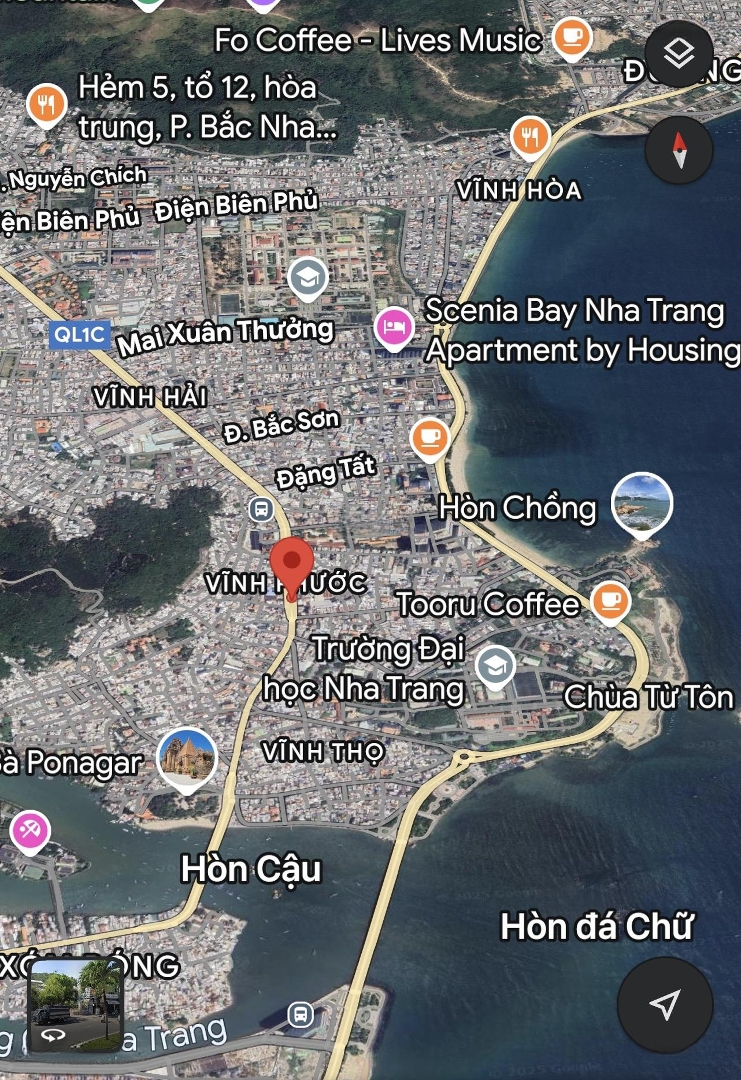
Task: Open the Ponagar tower photo marker
Action: [187, 757]
